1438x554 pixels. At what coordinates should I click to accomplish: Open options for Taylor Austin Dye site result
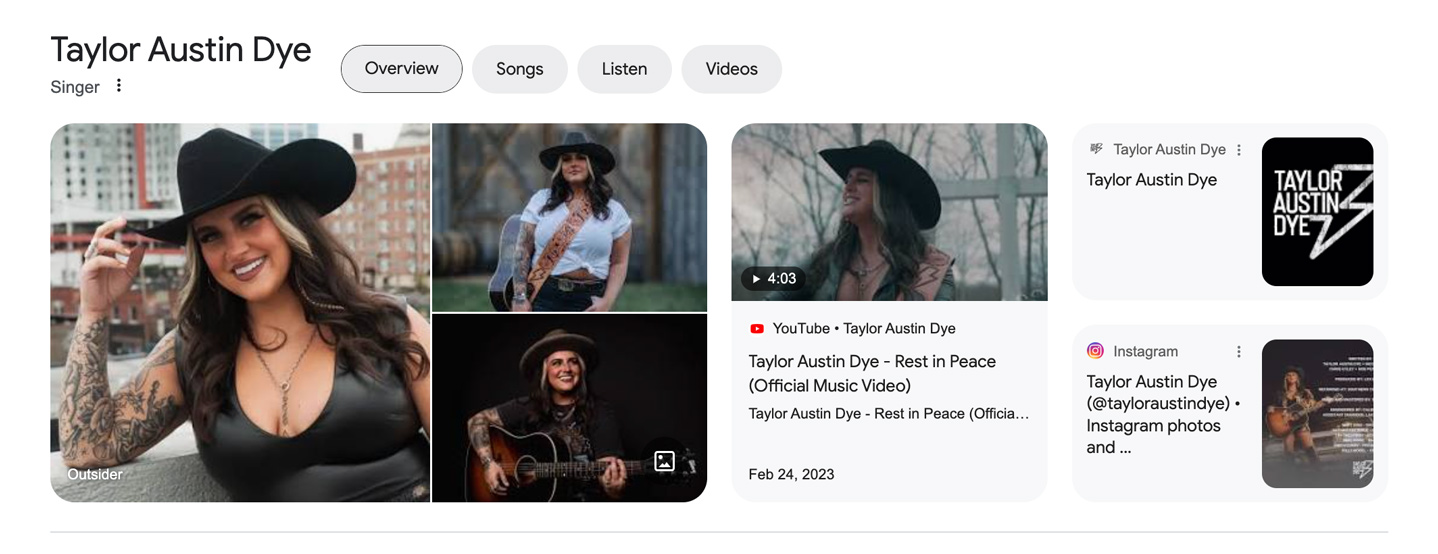tap(1239, 150)
